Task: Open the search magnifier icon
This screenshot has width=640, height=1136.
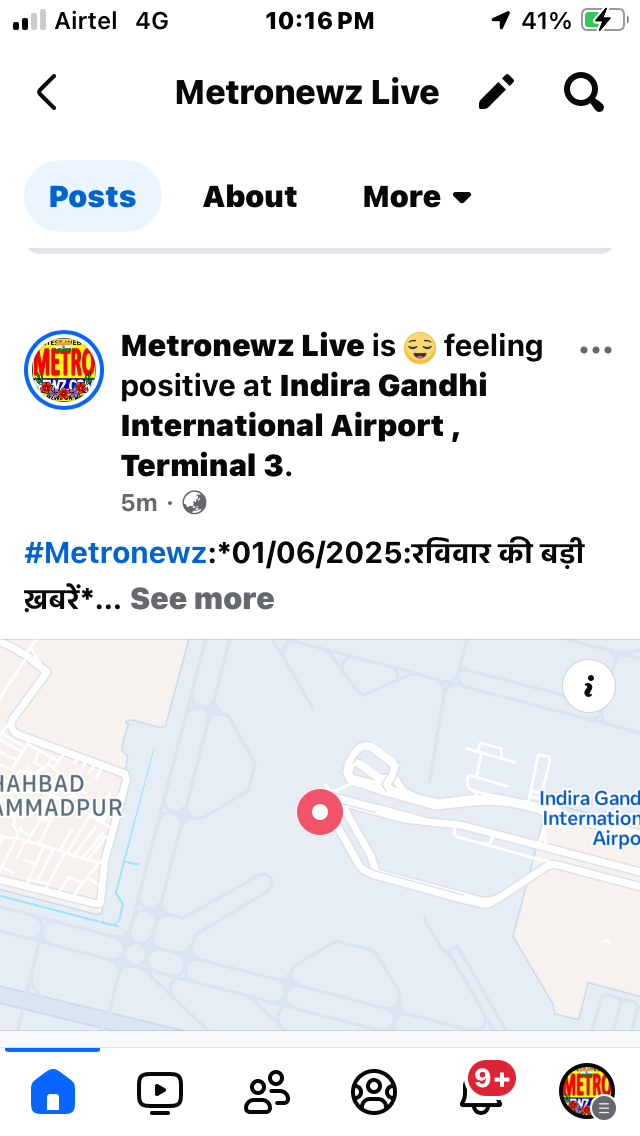Action: pyautogui.click(x=583, y=93)
